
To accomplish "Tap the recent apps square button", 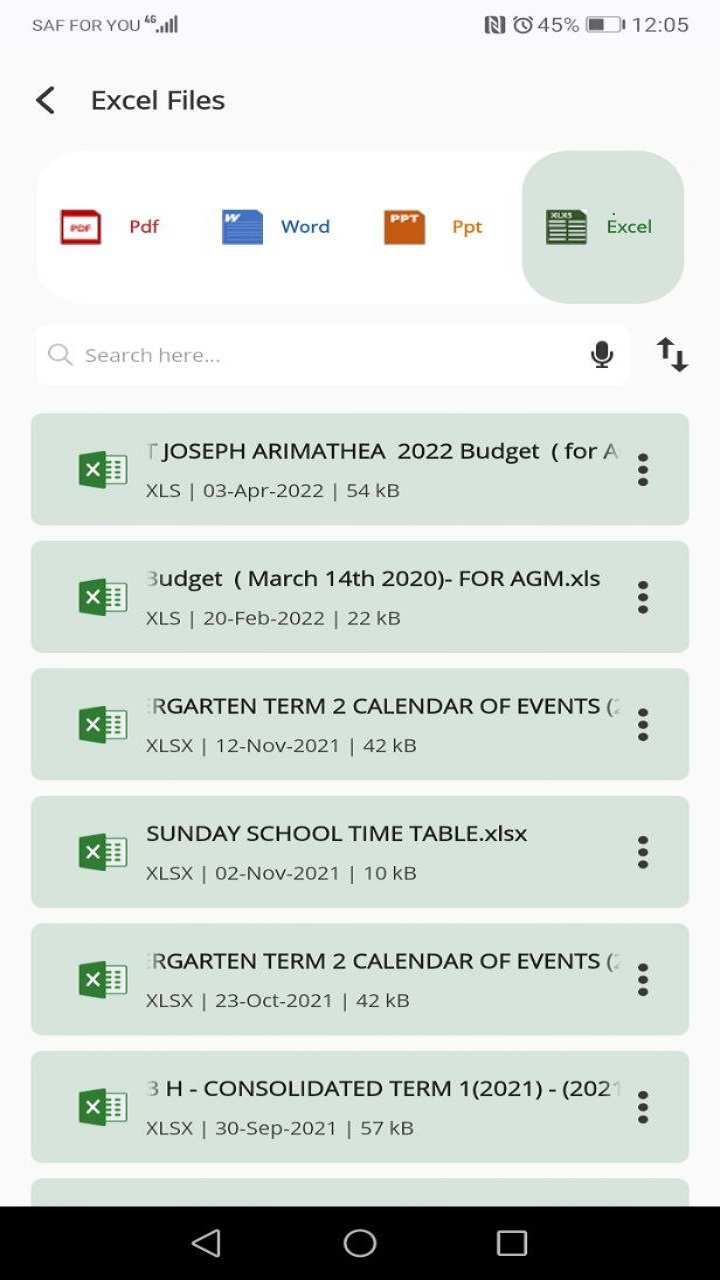I will pos(511,1243).
